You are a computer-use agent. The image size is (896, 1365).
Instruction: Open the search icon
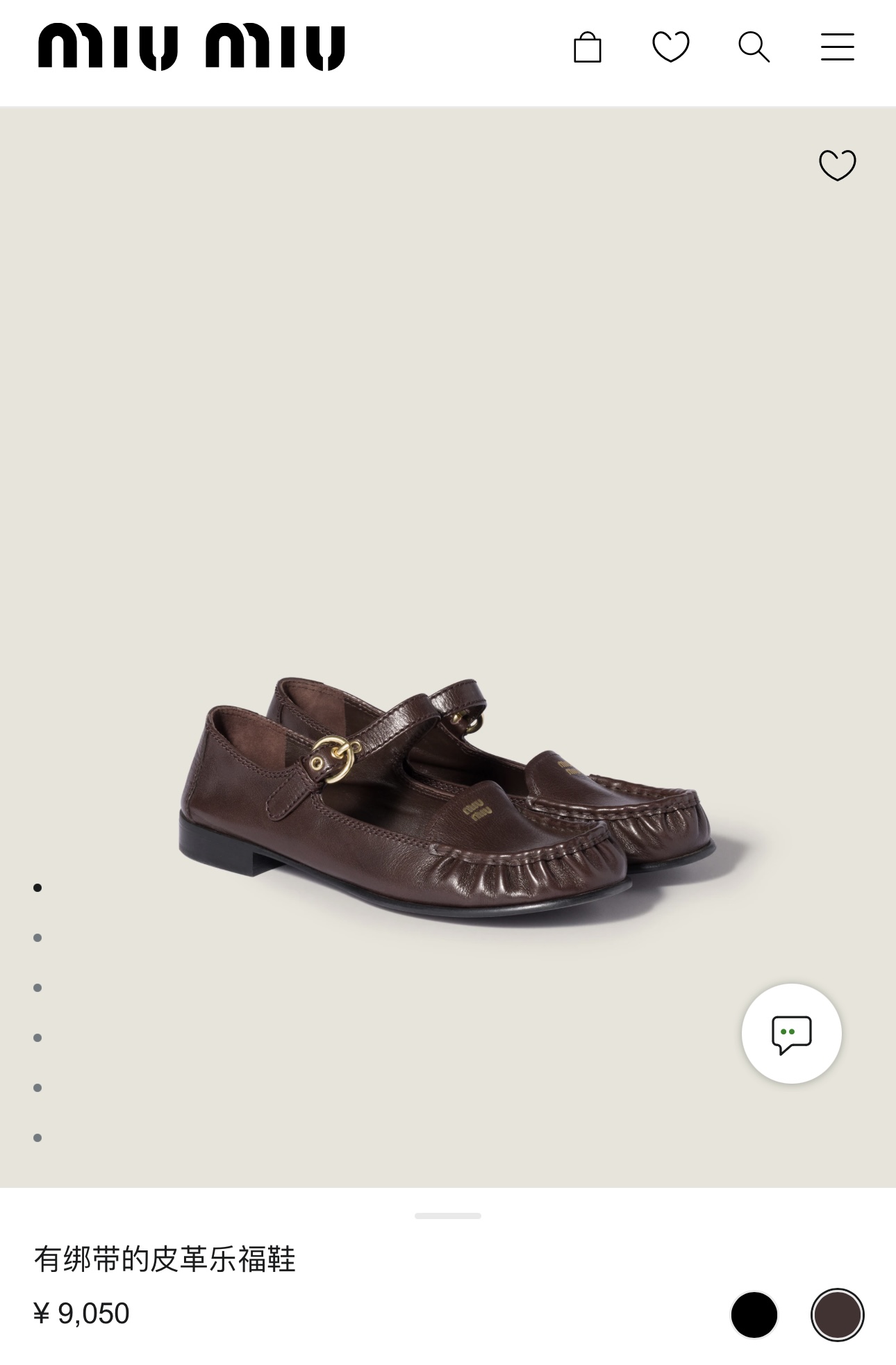[x=754, y=47]
